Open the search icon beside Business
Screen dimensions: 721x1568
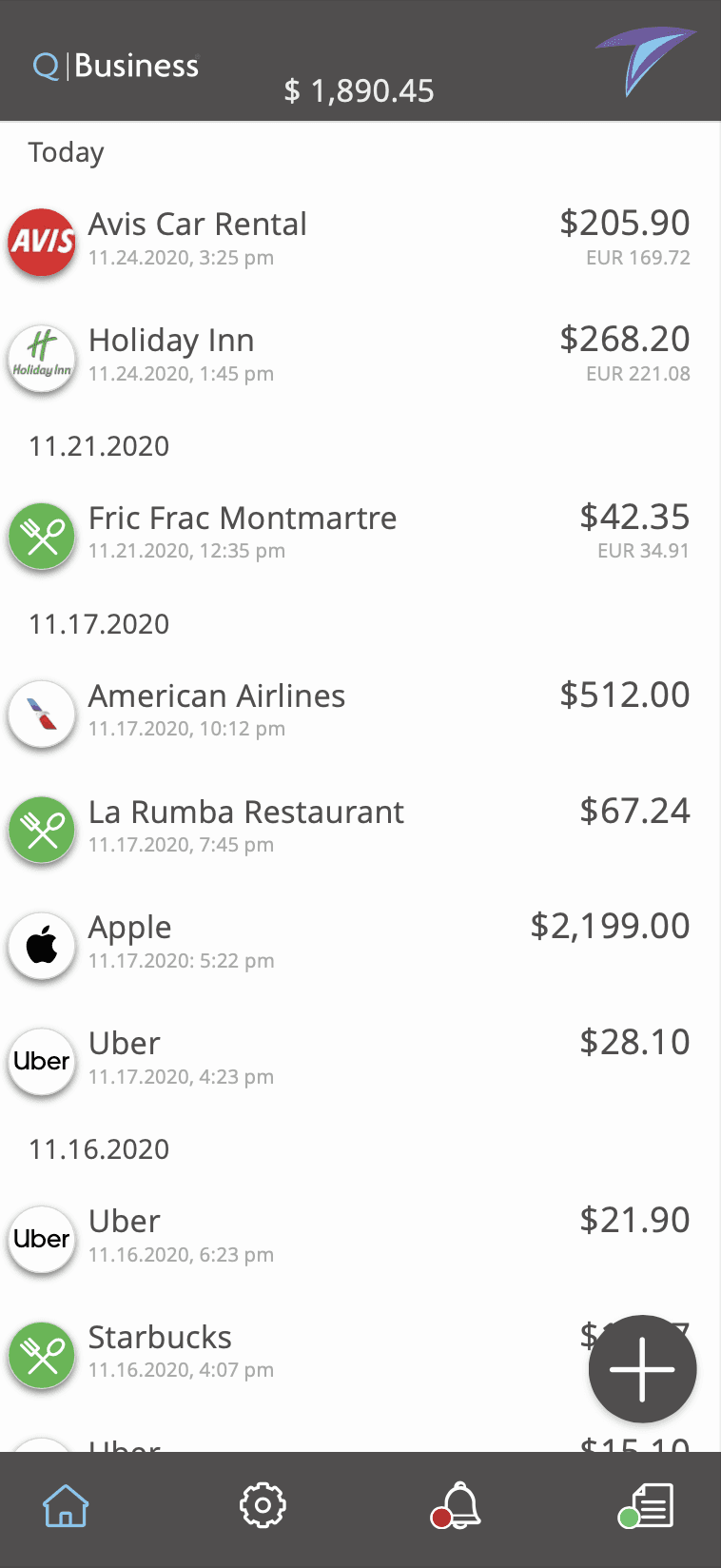click(45, 66)
